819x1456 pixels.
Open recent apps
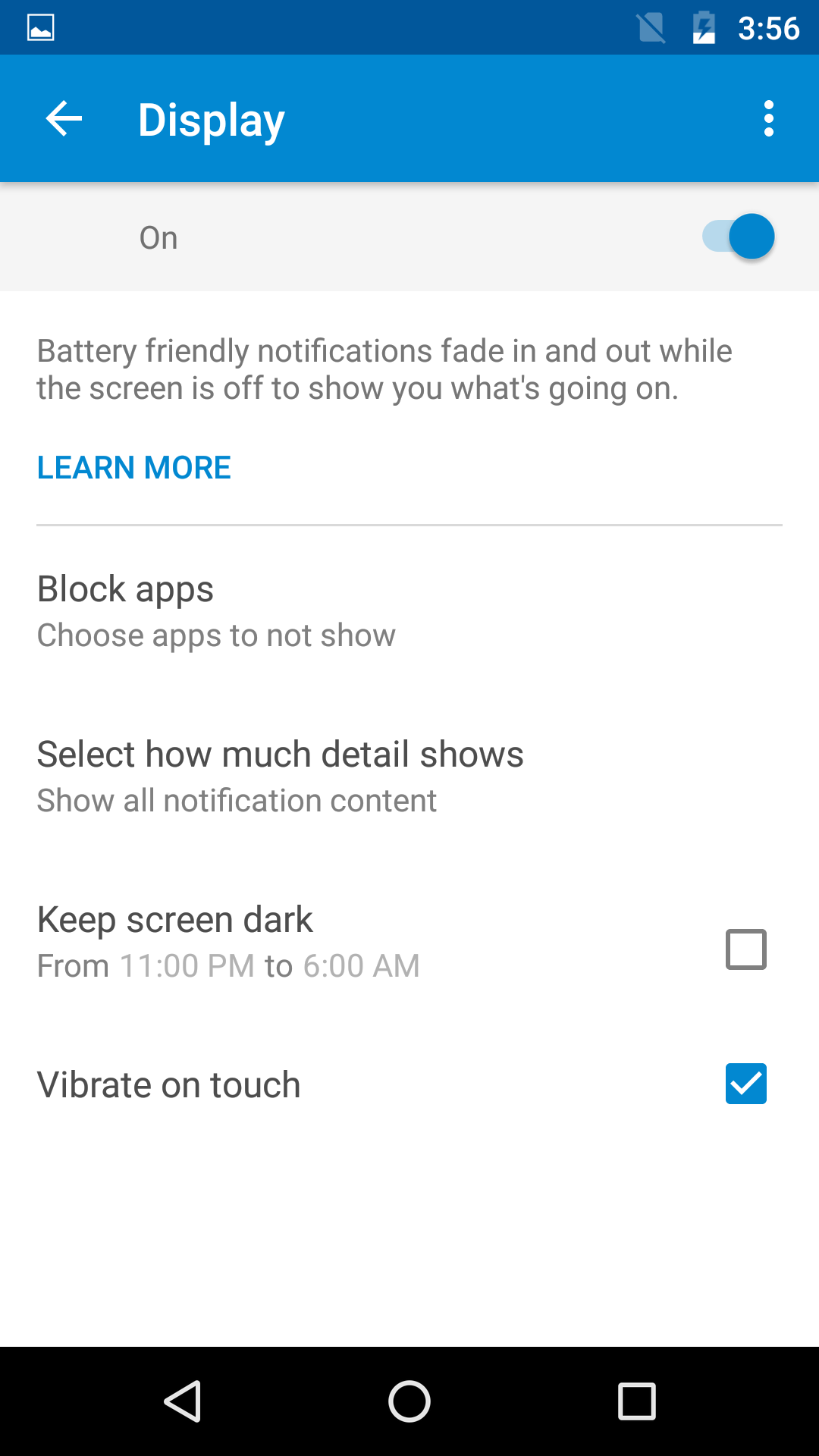tap(636, 1401)
